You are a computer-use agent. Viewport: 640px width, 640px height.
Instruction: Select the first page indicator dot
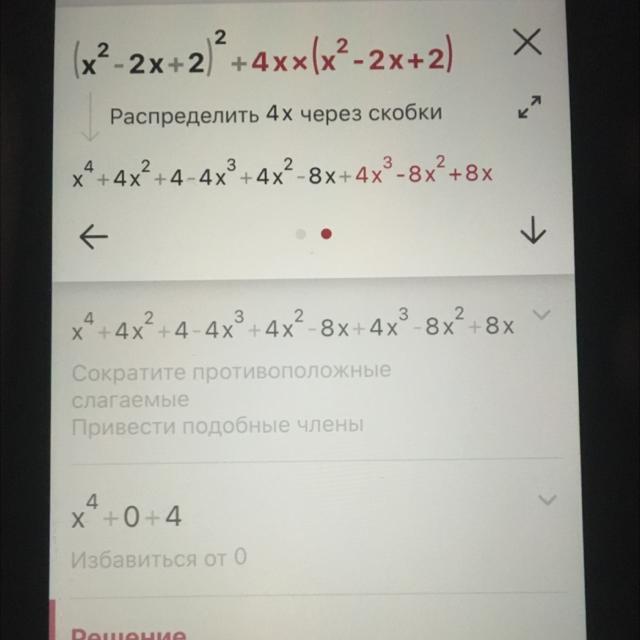coord(302,234)
